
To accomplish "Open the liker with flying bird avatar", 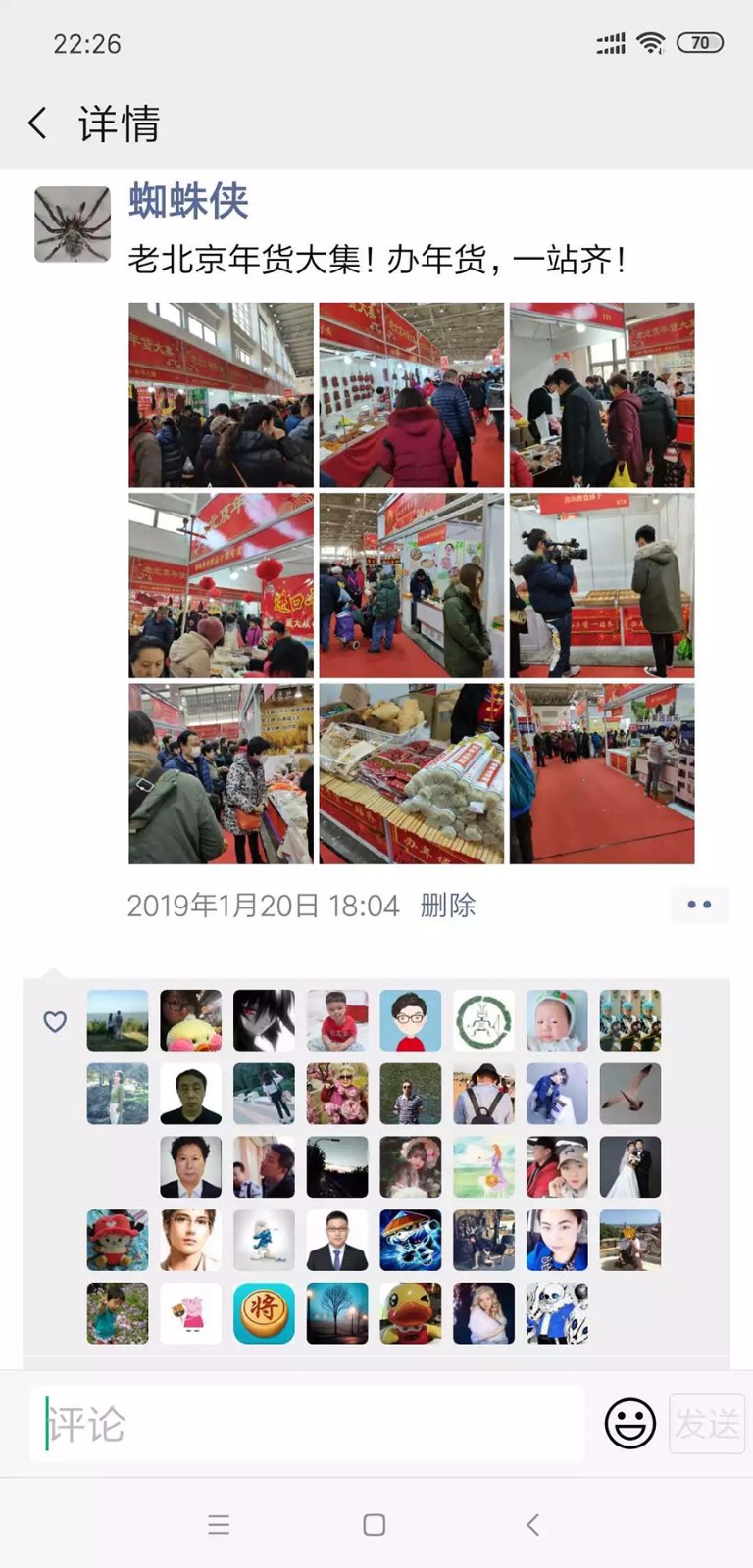I will point(629,1094).
